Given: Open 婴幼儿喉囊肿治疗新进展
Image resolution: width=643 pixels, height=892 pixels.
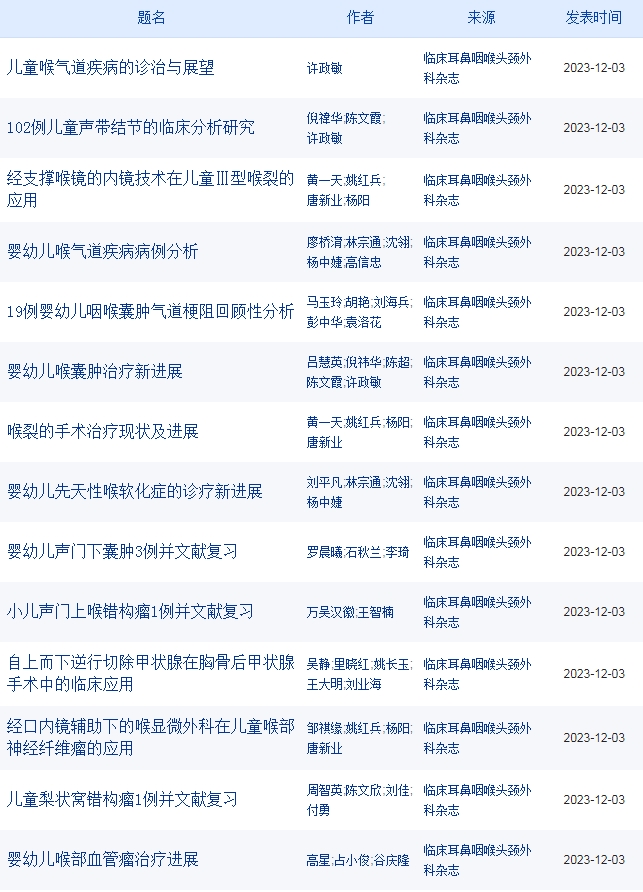Looking at the screenshot, I should click(x=94, y=372).
